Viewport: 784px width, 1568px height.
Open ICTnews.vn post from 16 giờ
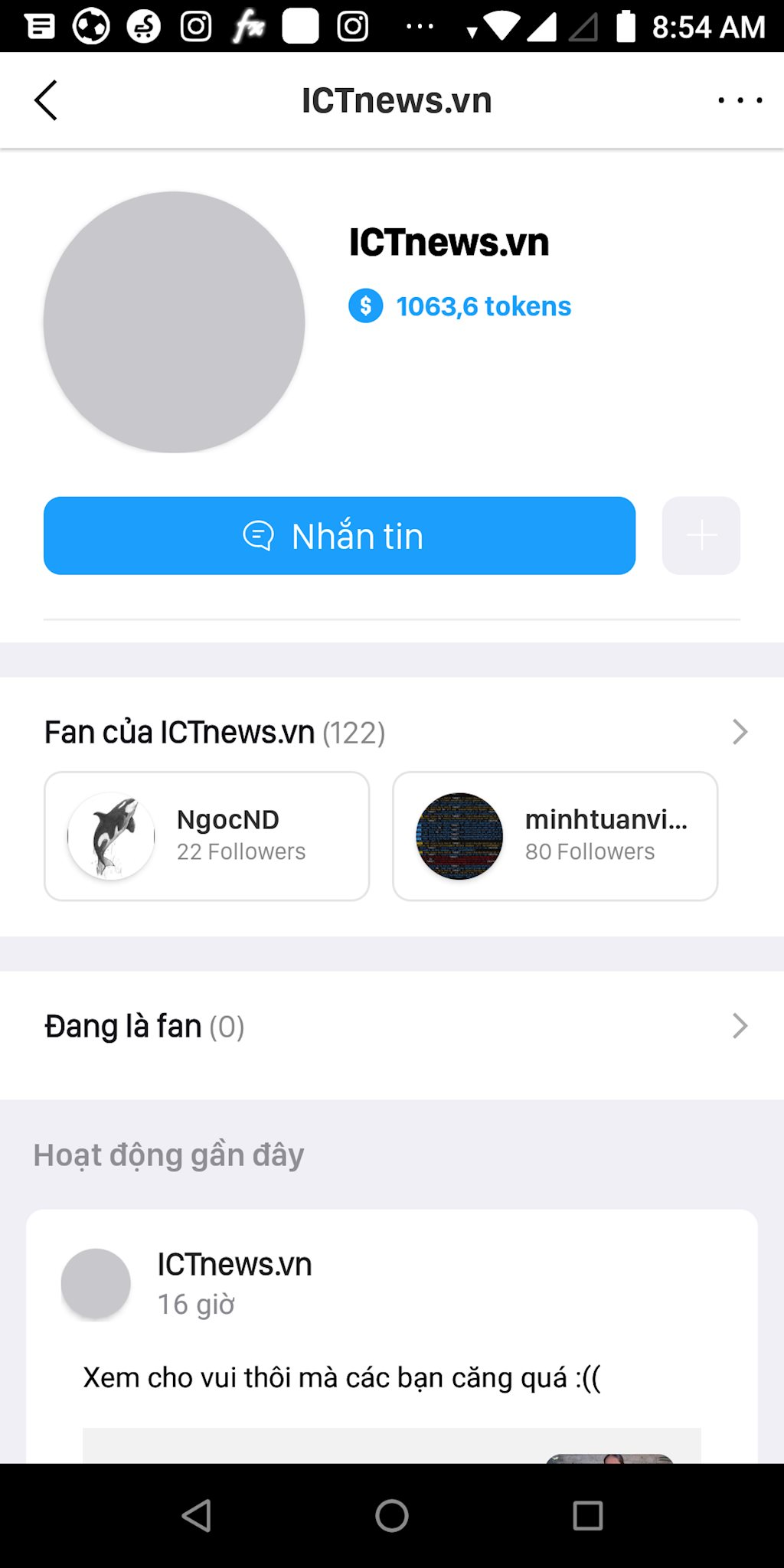tap(341, 1377)
